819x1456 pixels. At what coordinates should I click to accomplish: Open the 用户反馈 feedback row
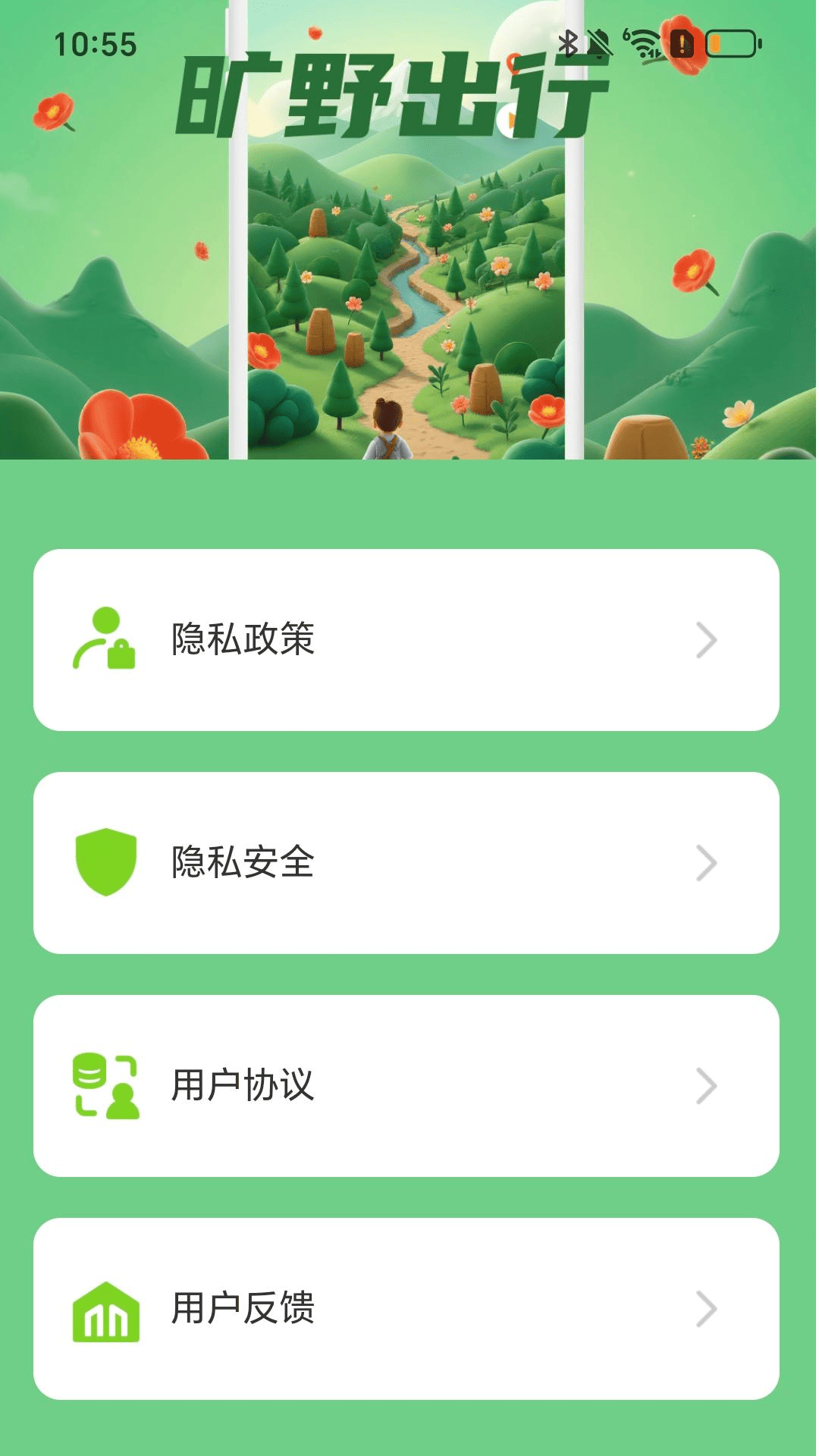(x=406, y=1308)
